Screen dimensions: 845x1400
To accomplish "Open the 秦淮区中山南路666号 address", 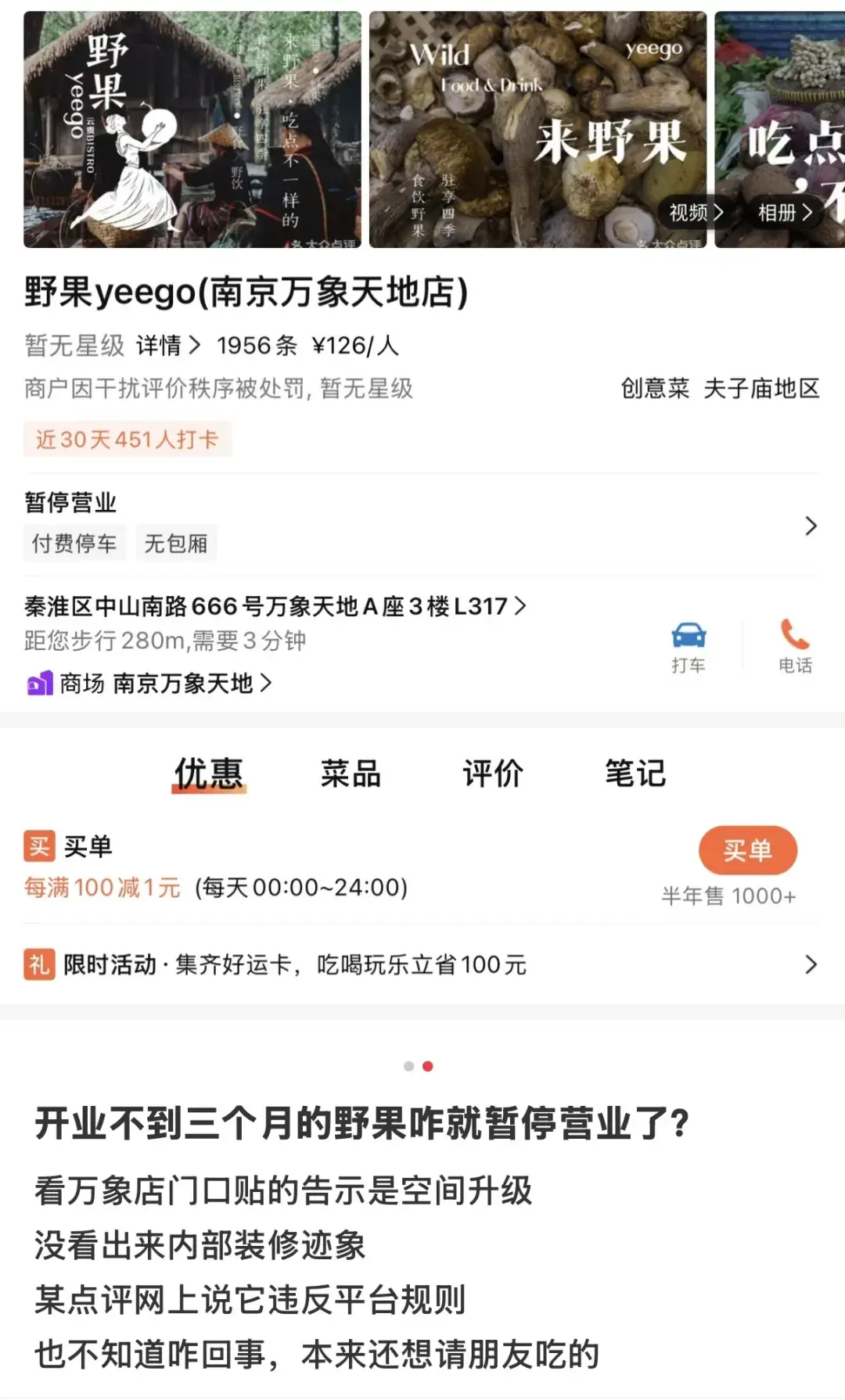I will tap(275, 606).
